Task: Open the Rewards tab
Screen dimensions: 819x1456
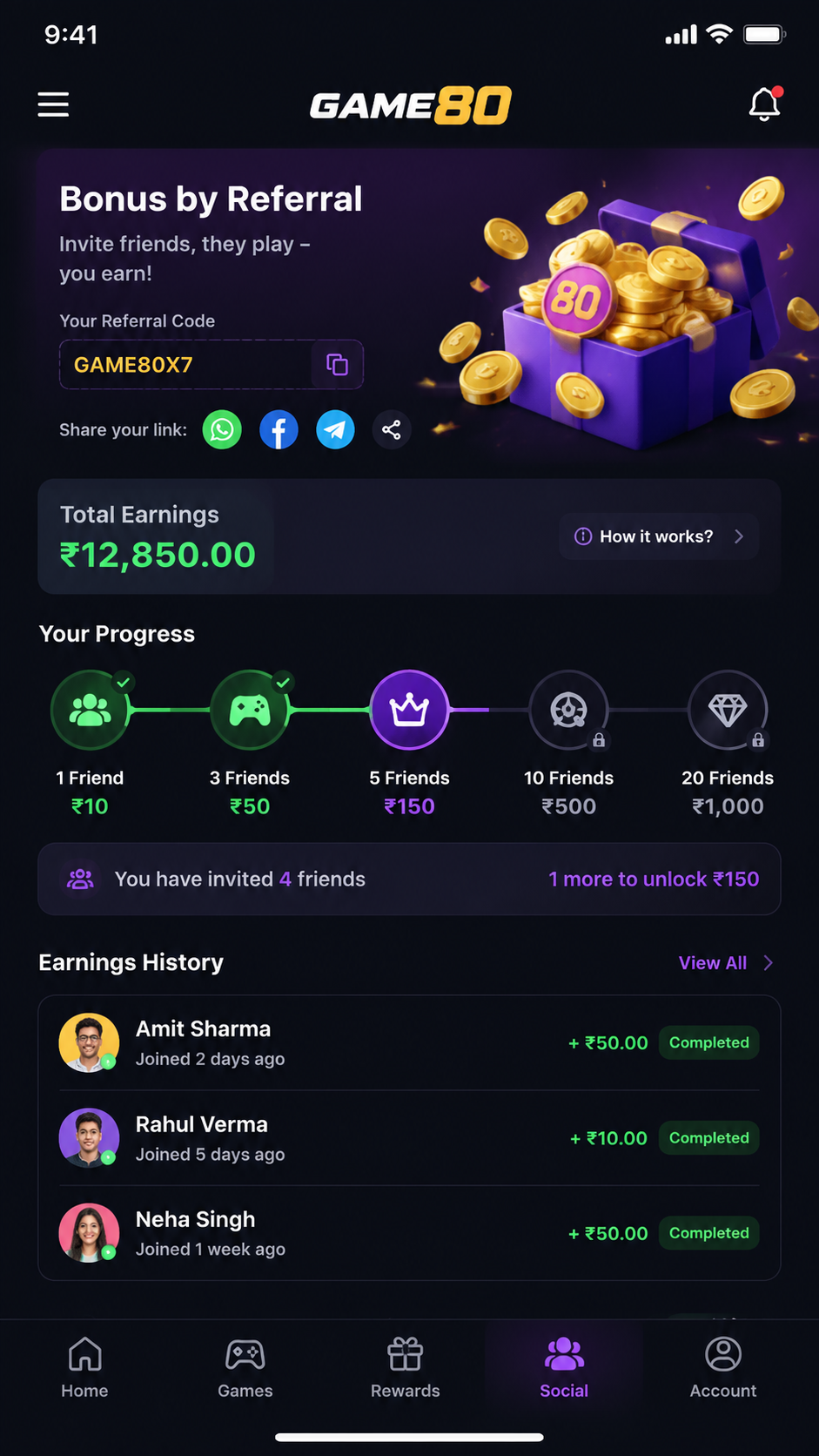Action: [406, 1367]
